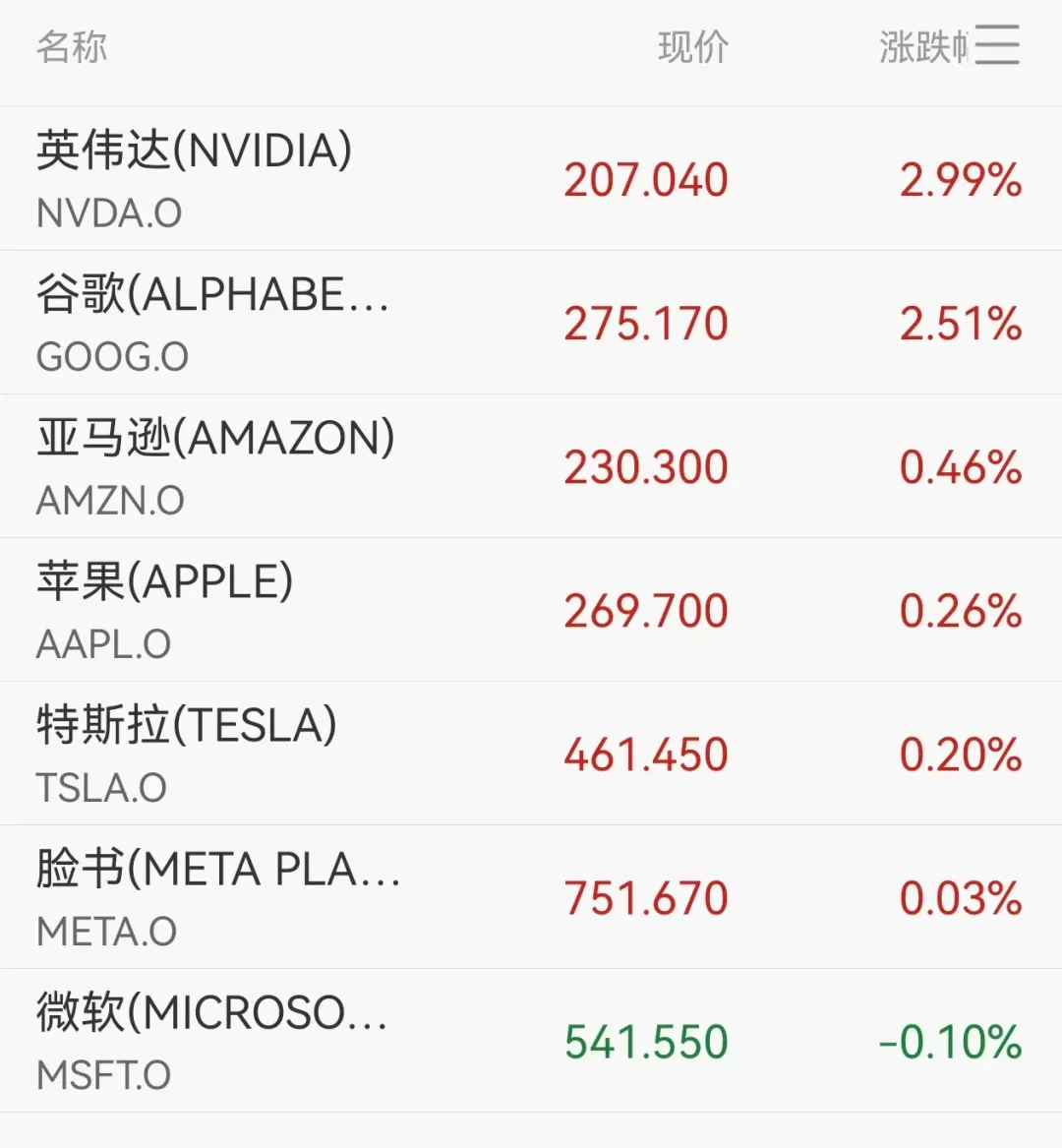Tap the GOOG.O ticker label
Screen dimensions: 1062x1148
108,355
